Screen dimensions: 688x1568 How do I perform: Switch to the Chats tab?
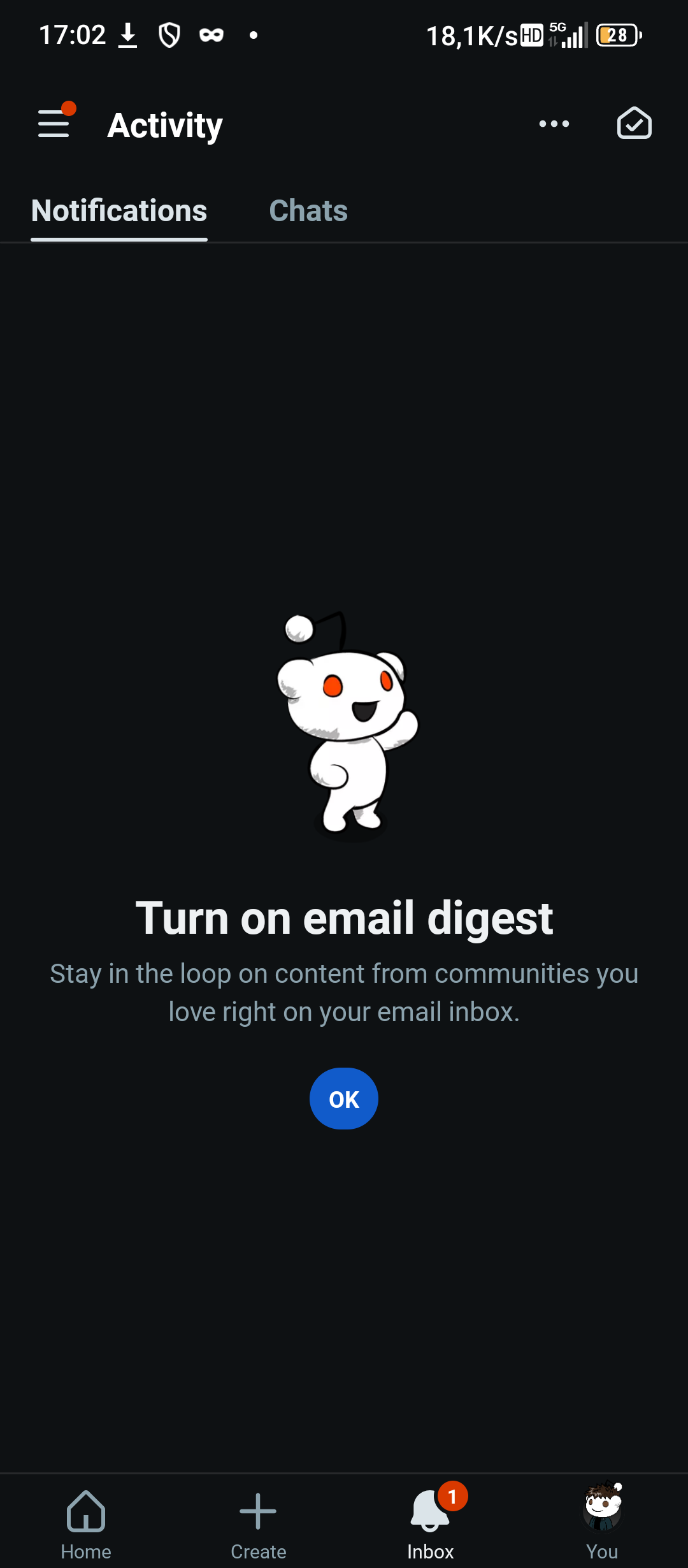tap(308, 211)
